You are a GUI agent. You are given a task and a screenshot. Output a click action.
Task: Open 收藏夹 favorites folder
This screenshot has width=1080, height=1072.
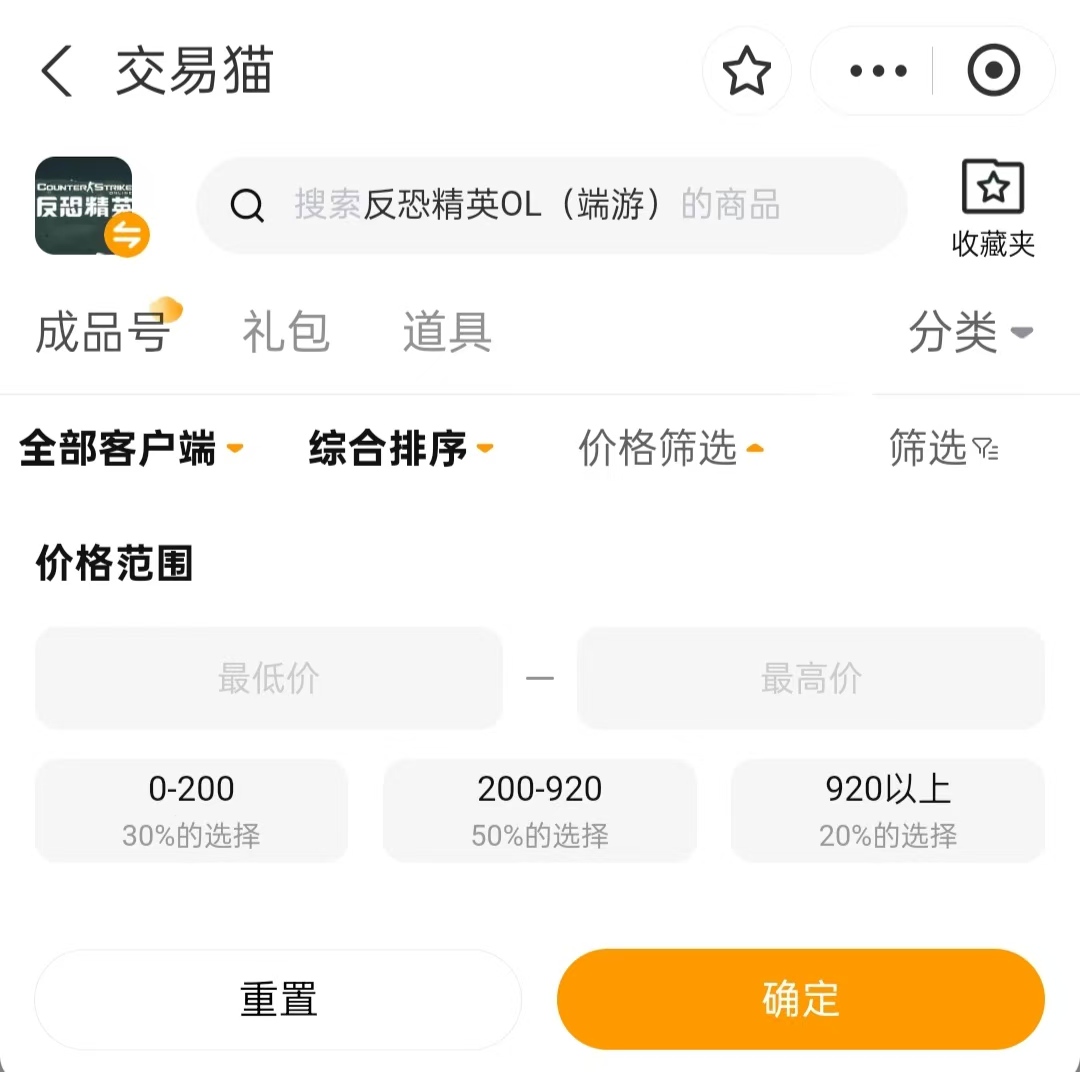(993, 208)
